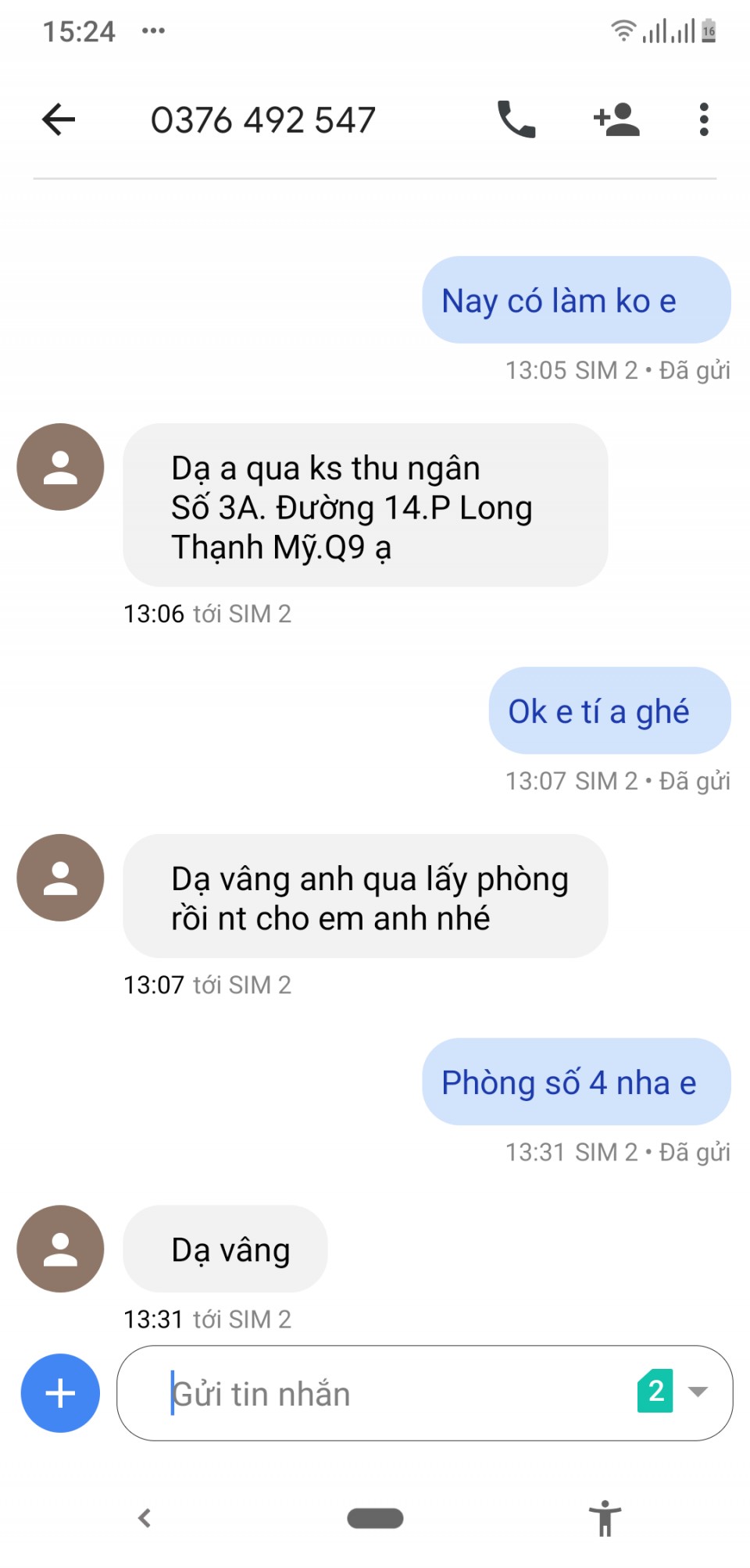Go back to the conversation list
Screen dimensions: 750x1568
coord(59,119)
